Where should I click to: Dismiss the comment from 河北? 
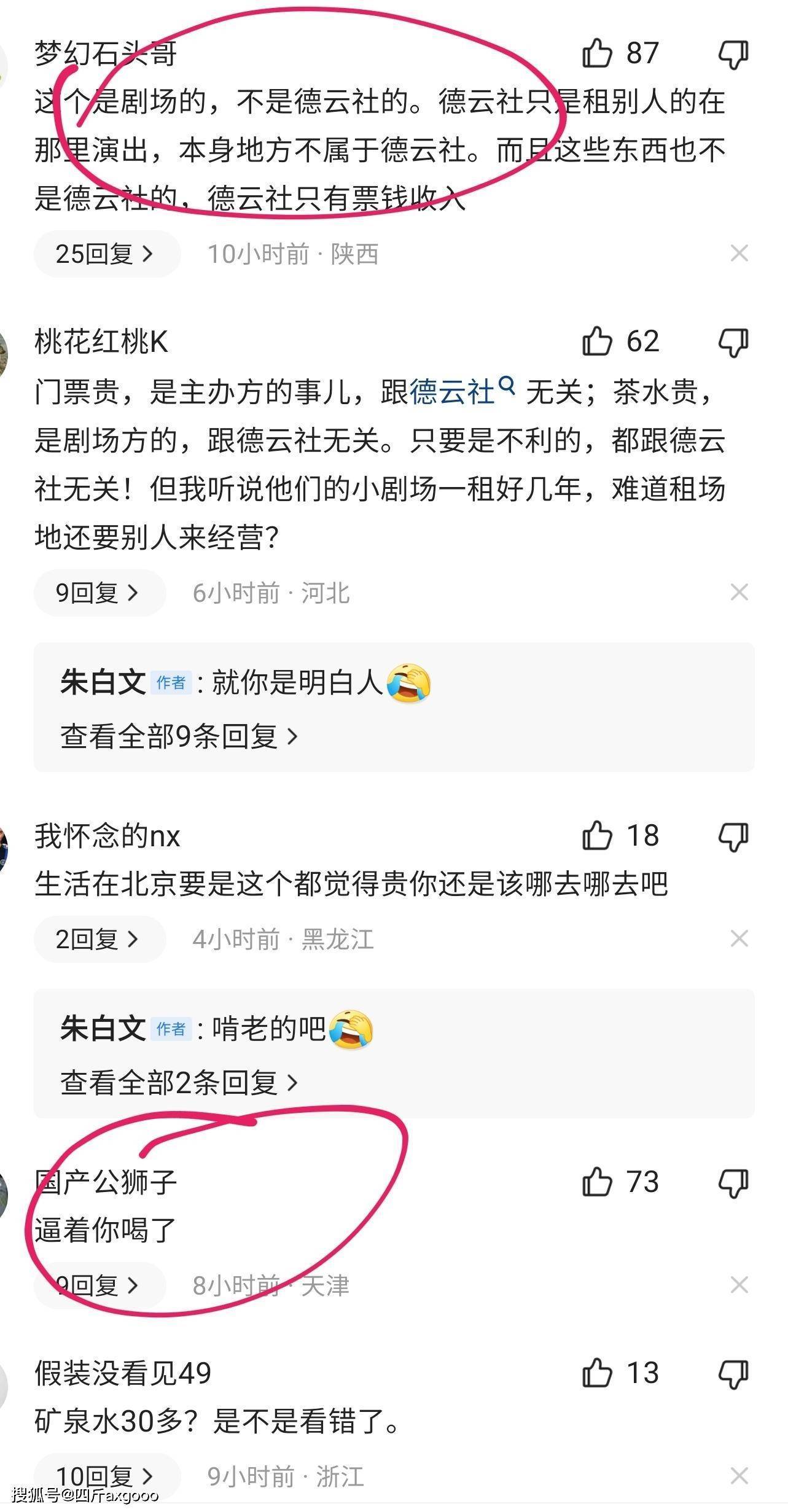pos(739,593)
